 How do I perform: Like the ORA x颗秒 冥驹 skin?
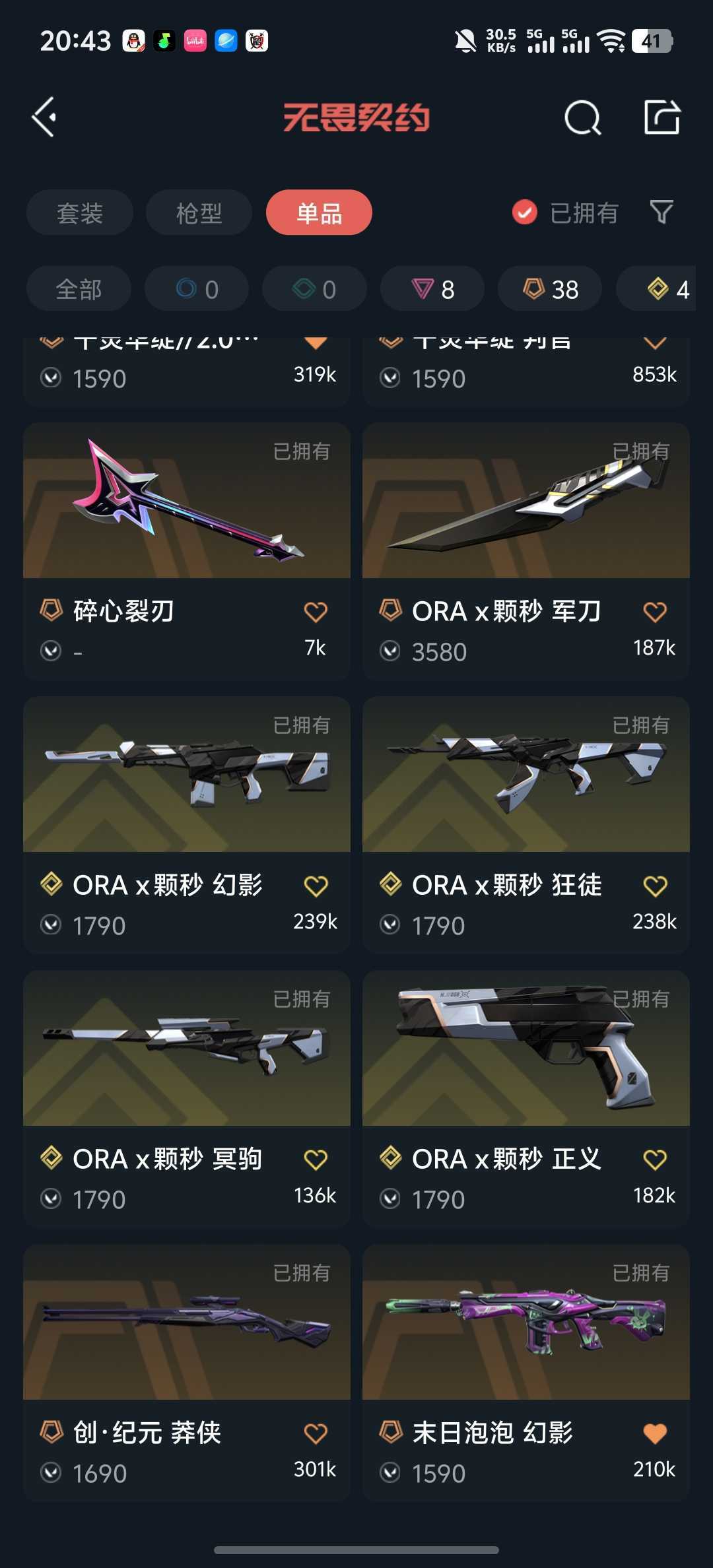(x=316, y=1160)
